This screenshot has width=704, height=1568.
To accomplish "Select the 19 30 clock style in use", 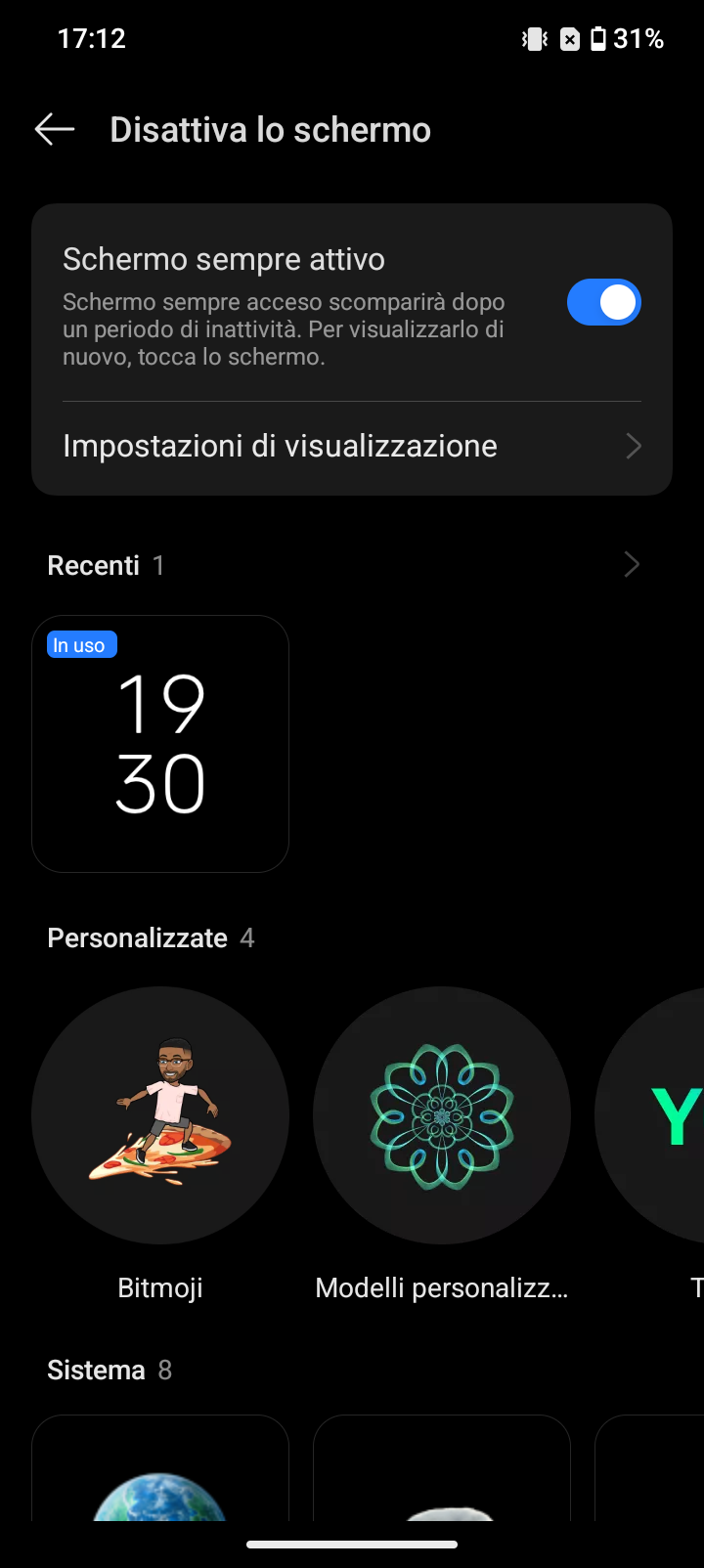I will click(x=160, y=744).
